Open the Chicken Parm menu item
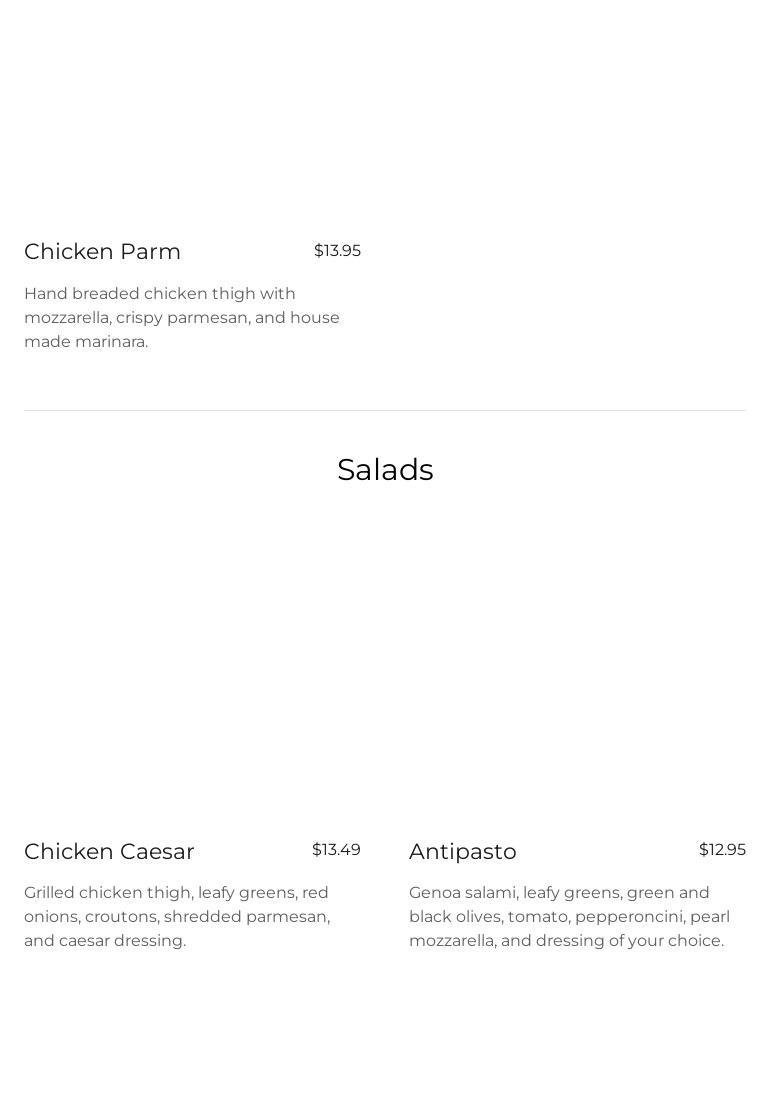 click(x=103, y=252)
